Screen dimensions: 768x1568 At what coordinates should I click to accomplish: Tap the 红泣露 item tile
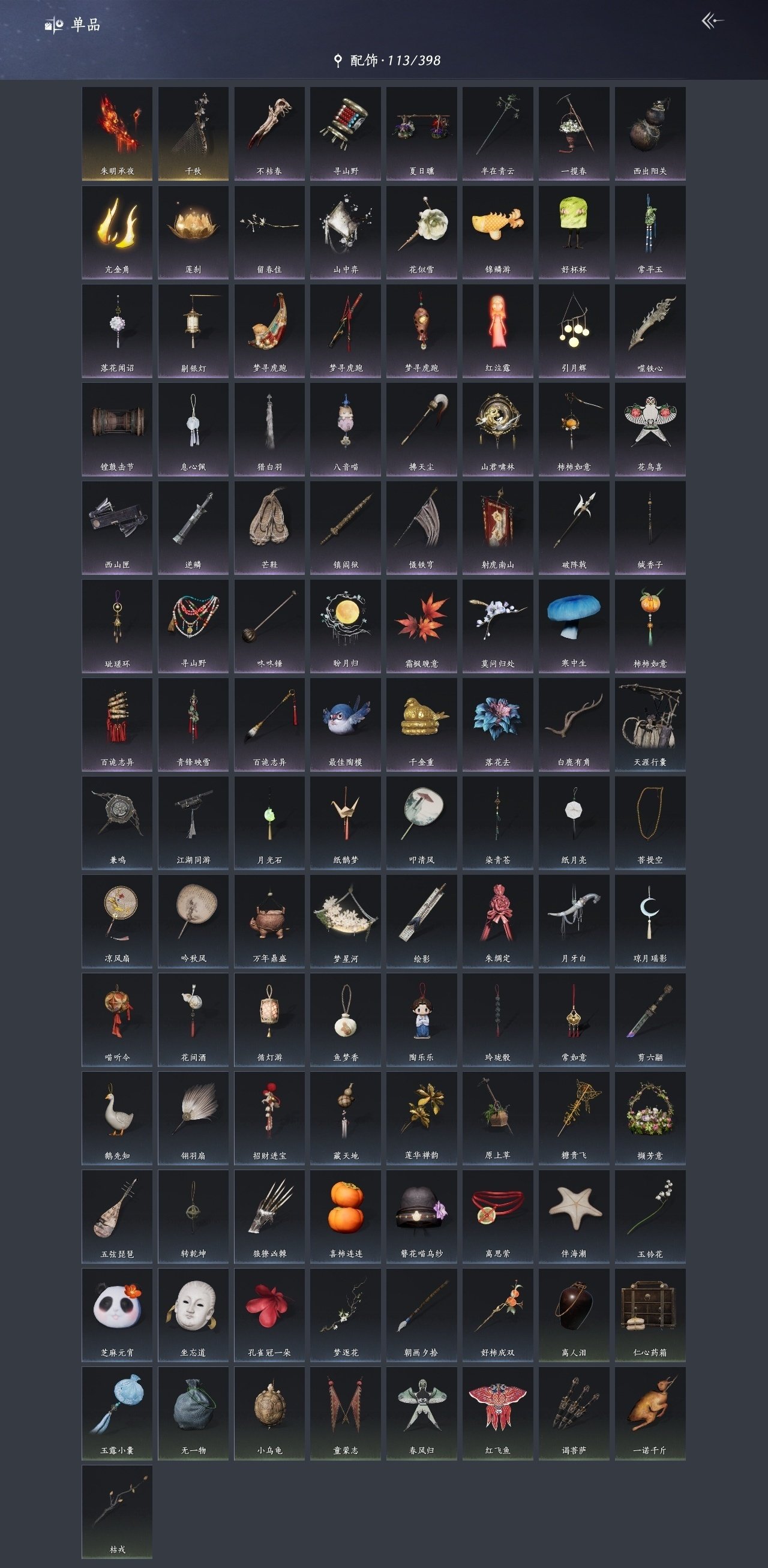coord(498,331)
